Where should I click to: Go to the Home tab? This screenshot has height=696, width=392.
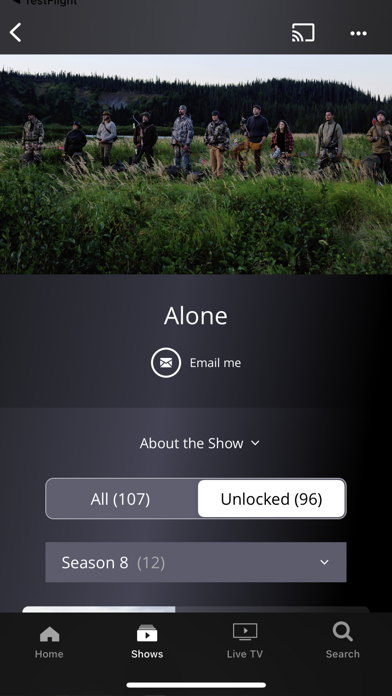click(x=49, y=642)
